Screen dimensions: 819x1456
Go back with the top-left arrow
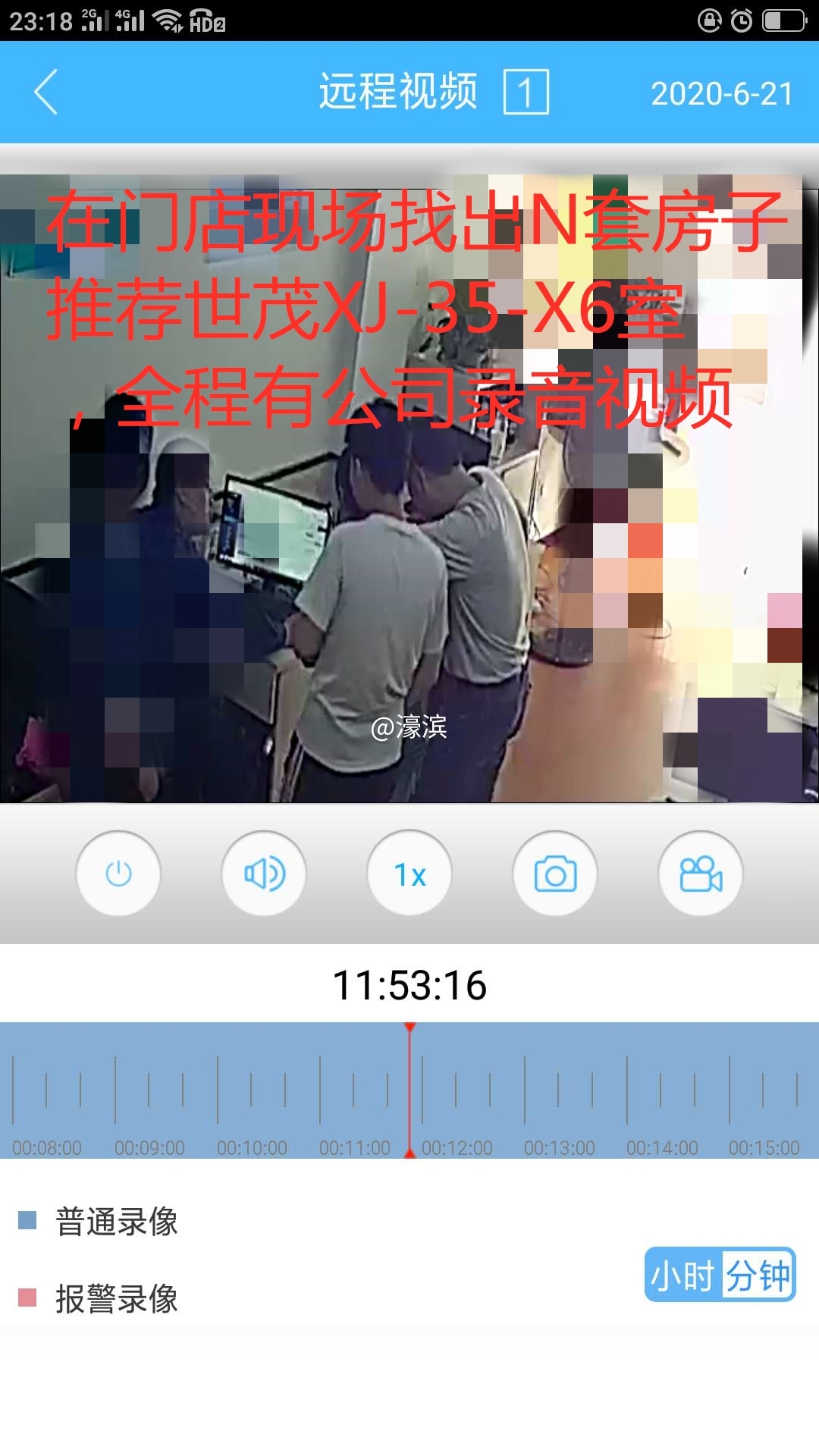point(46,93)
